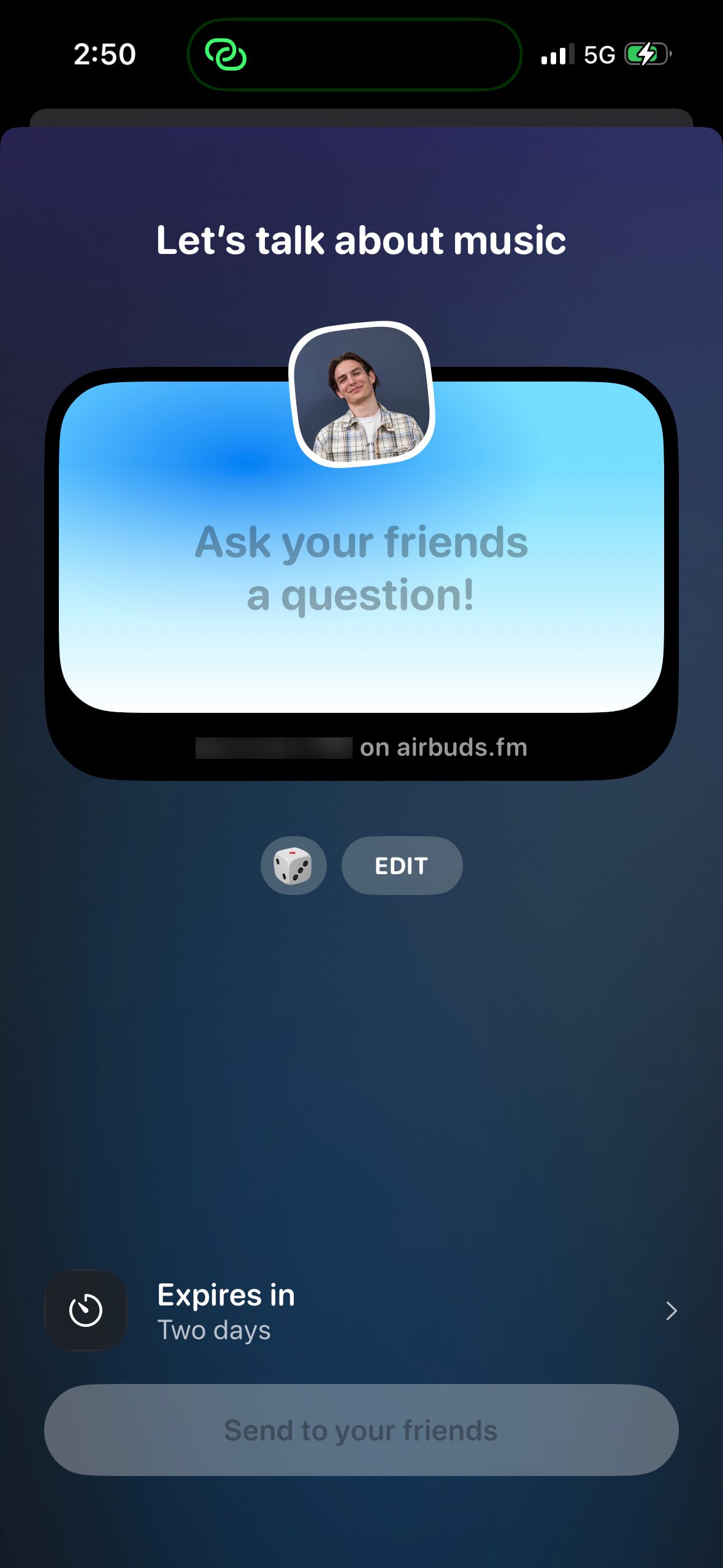Image resolution: width=723 pixels, height=1568 pixels.
Task: Roll the dice for a random question
Action: point(293,866)
